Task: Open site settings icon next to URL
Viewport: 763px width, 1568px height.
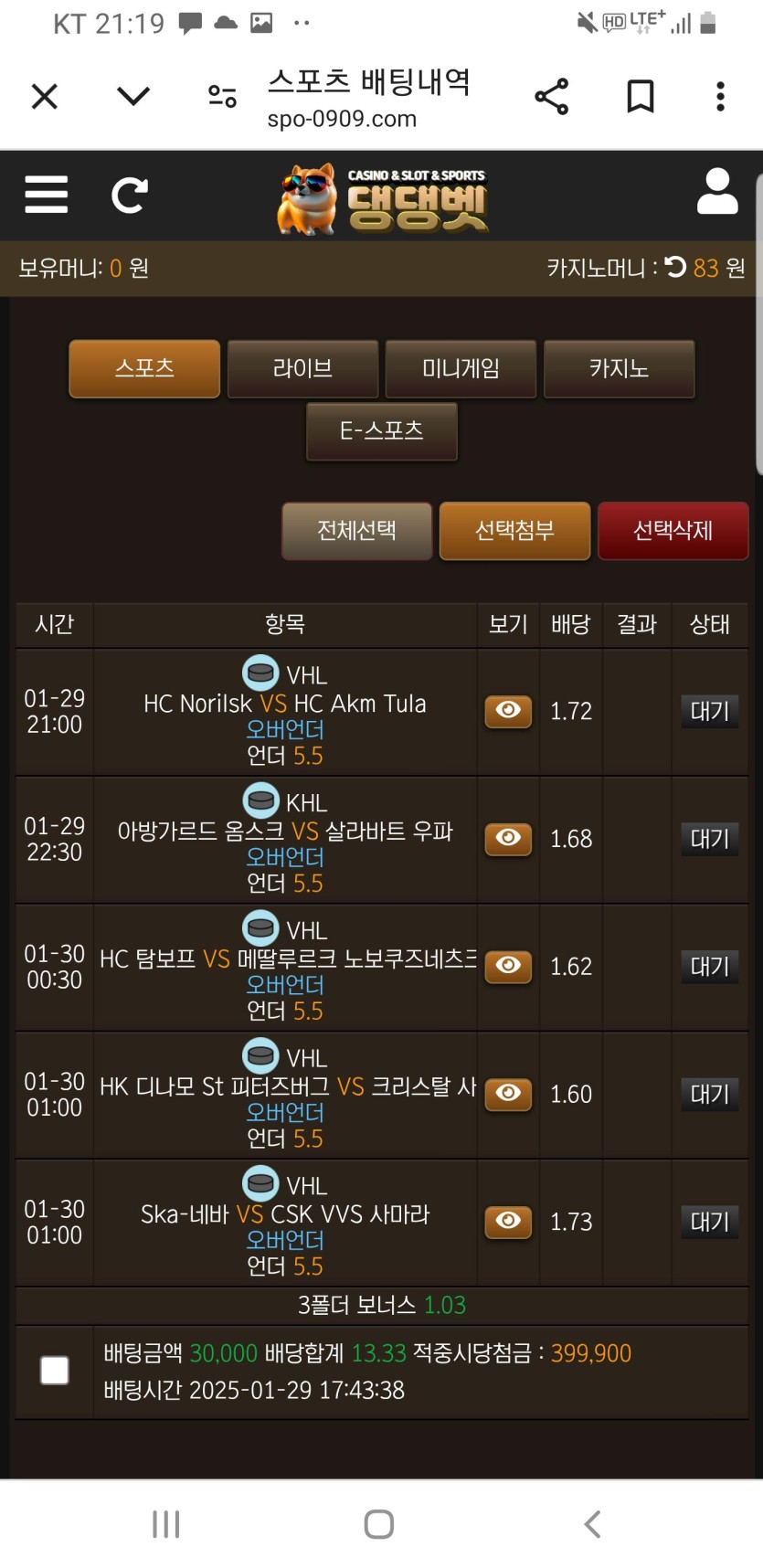Action: 222,96
